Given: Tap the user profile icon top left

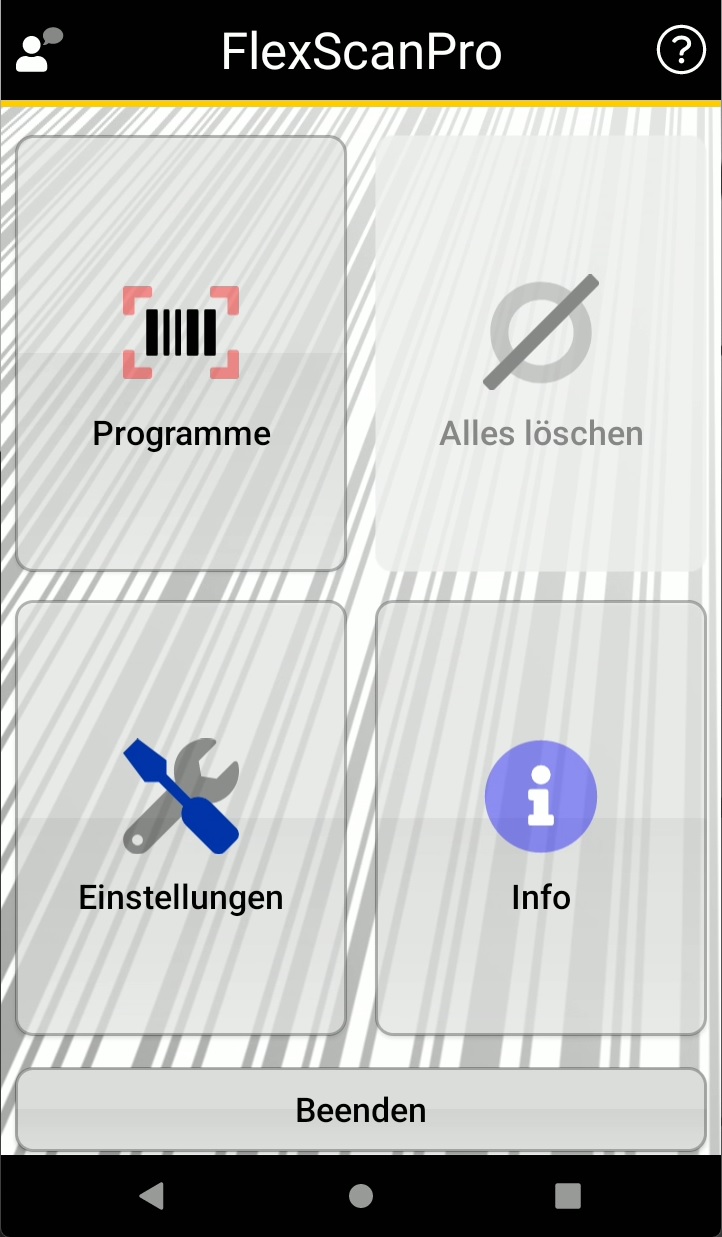Looking at the screenshot, I should (35, 50).
